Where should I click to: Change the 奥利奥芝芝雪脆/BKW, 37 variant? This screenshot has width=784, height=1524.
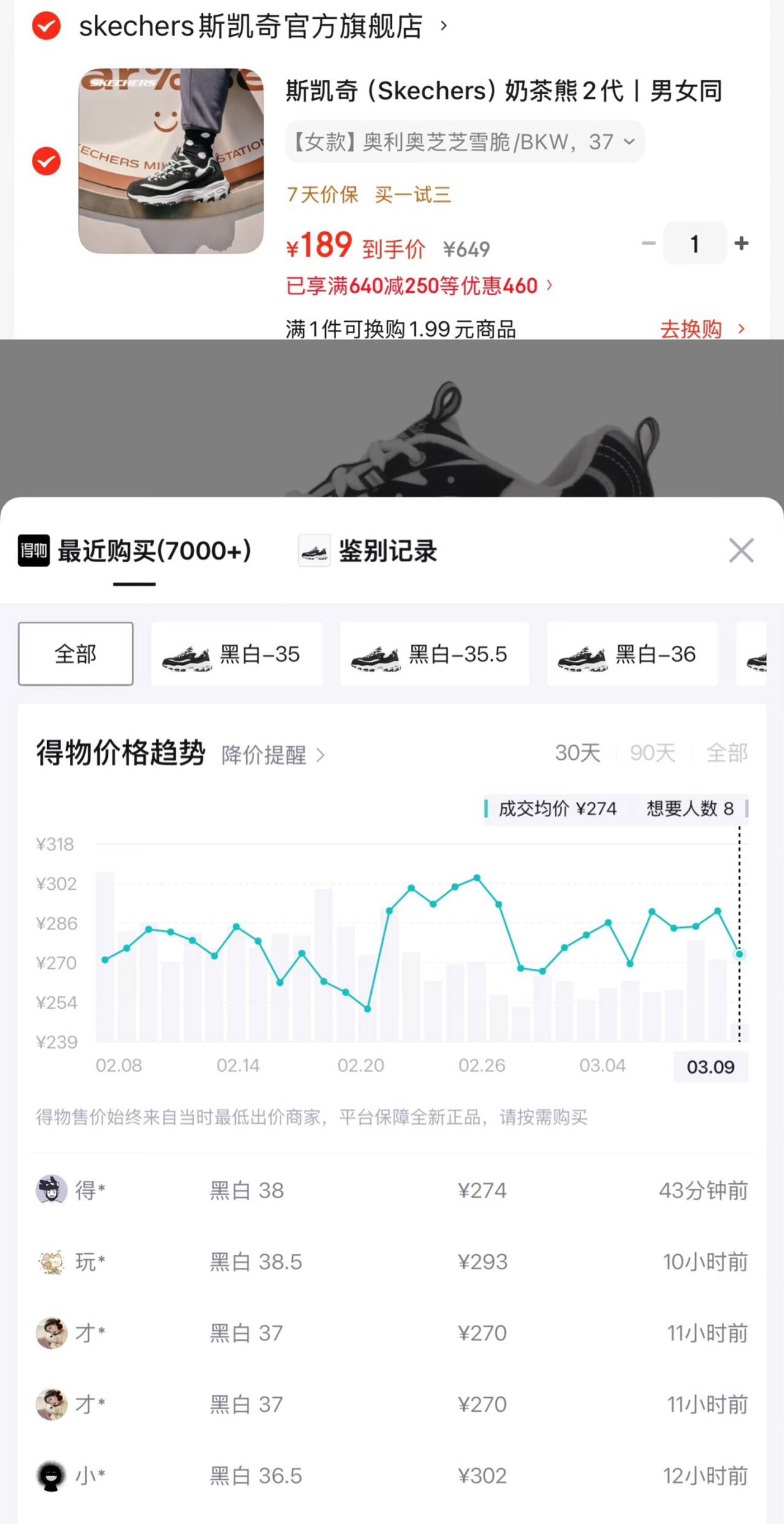(464, 142)
